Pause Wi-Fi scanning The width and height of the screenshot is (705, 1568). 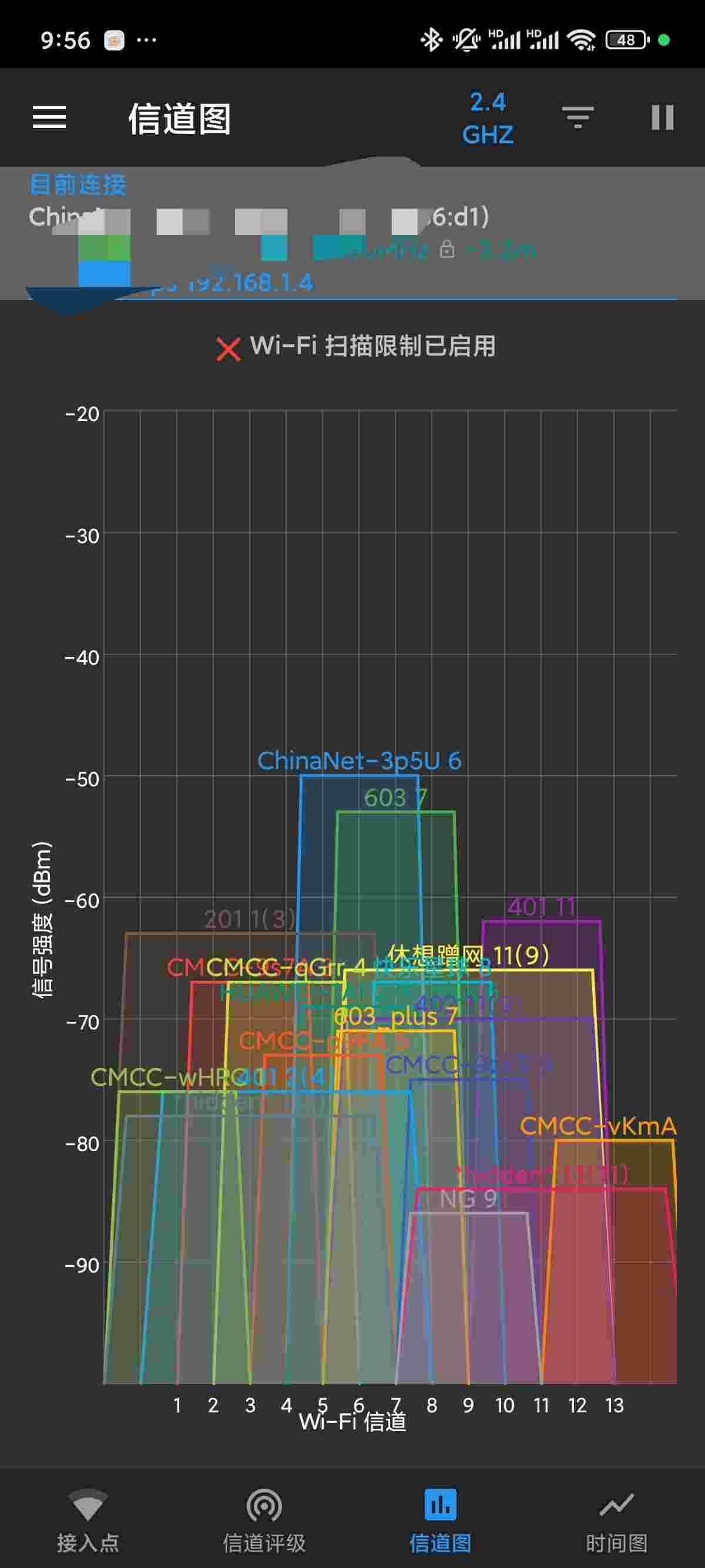click(662, 117)
